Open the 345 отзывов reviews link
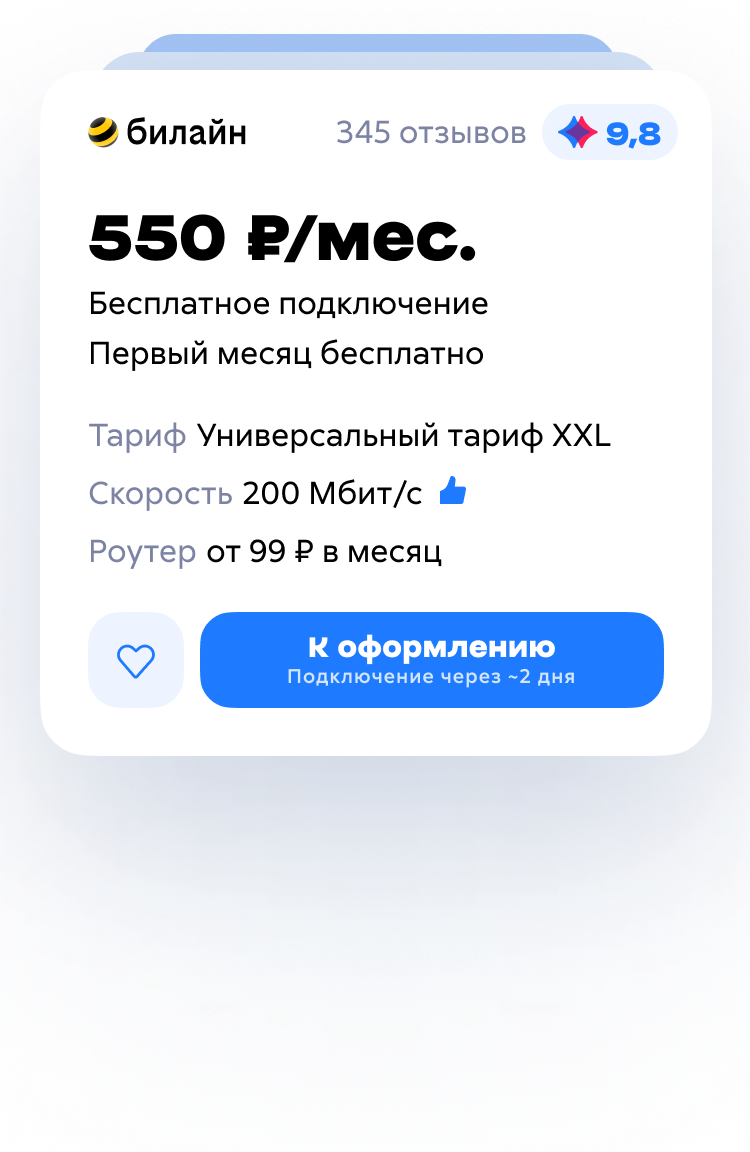Screen dimensions: 750x1152 click(x=432, y=131)
